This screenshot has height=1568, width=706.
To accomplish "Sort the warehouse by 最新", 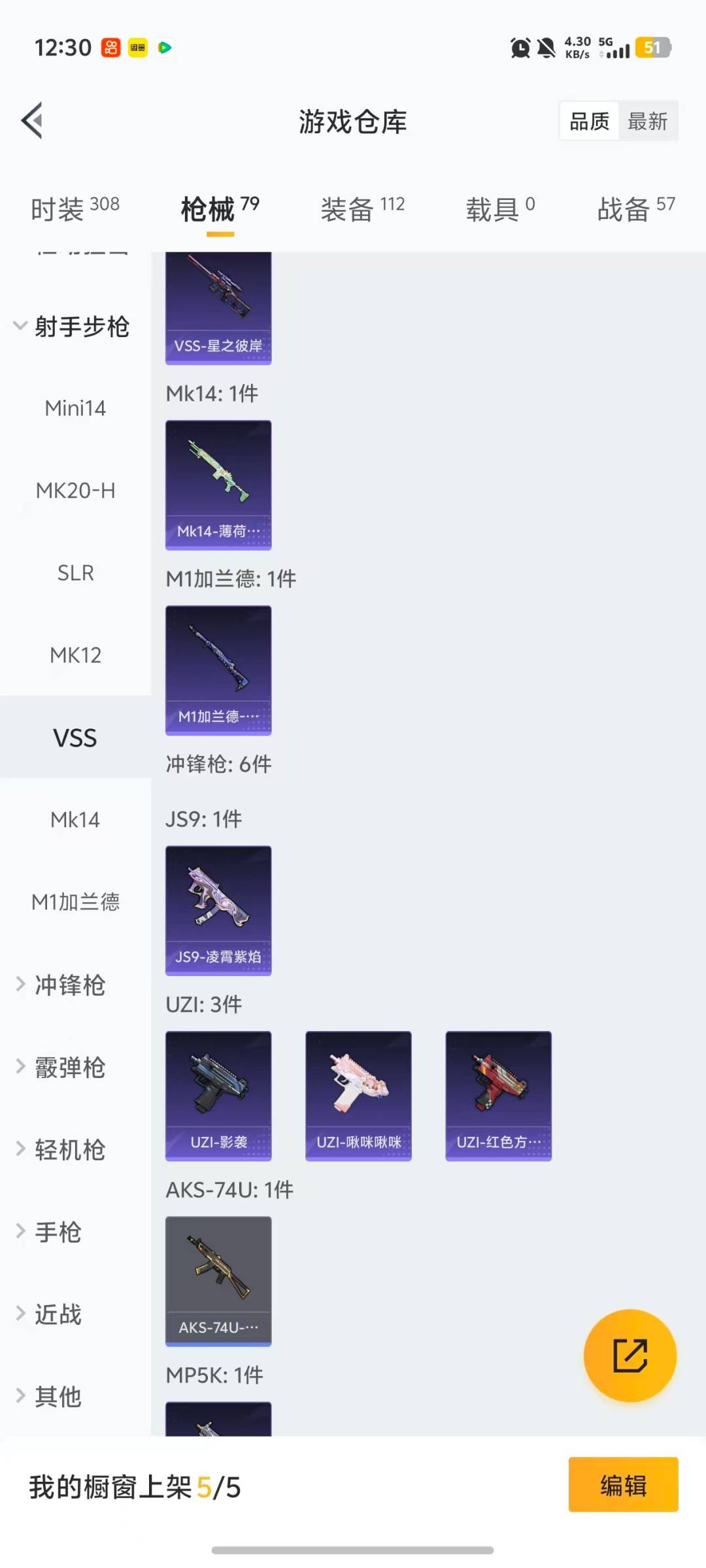I will [x=647, y=121].
